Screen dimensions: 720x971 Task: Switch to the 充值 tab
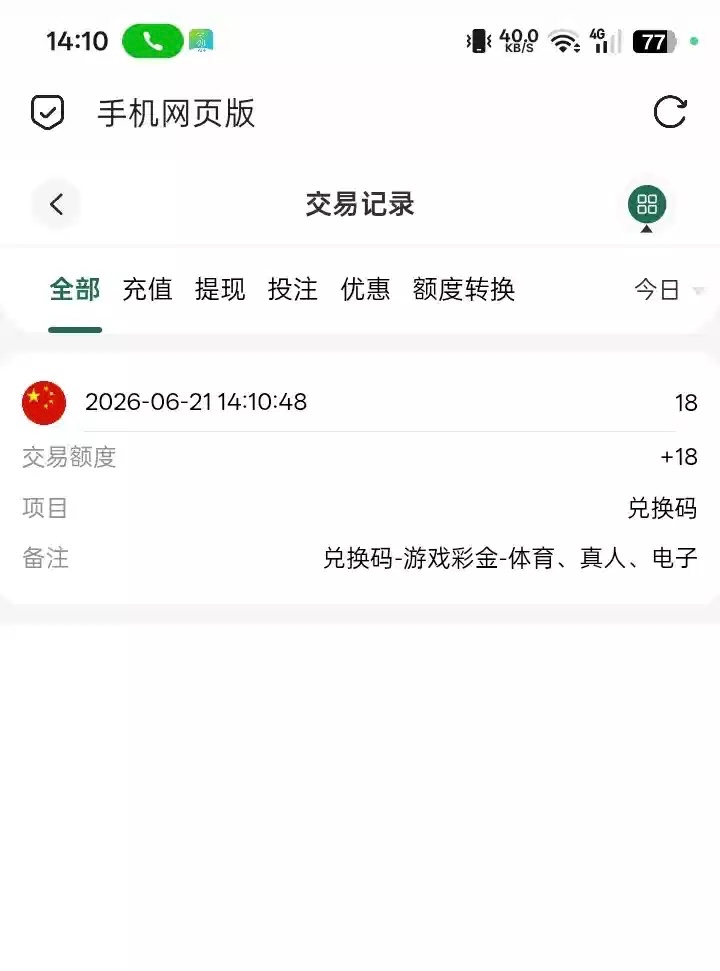(147, 289)
